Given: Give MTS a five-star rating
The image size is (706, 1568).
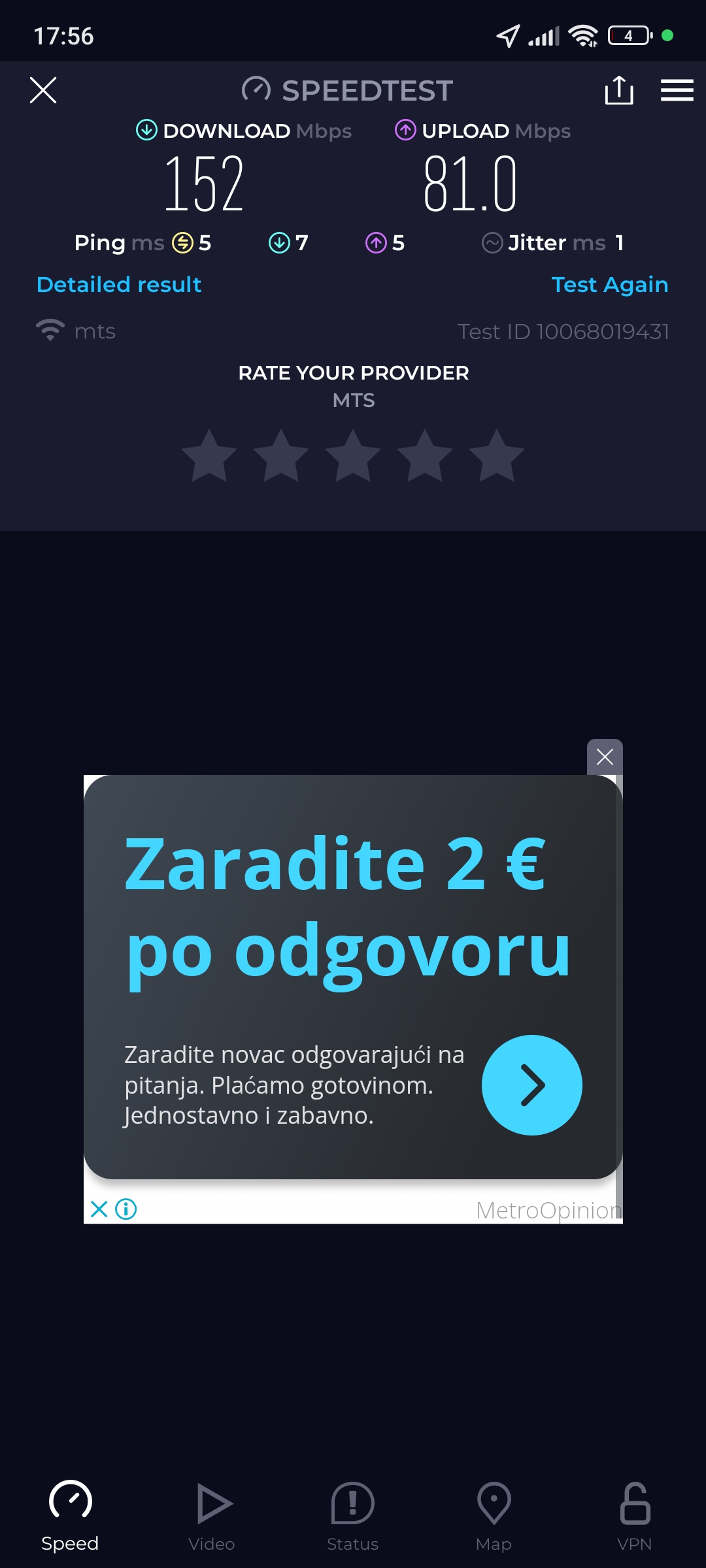Looking at the screenshot, I should click(497, 456).
